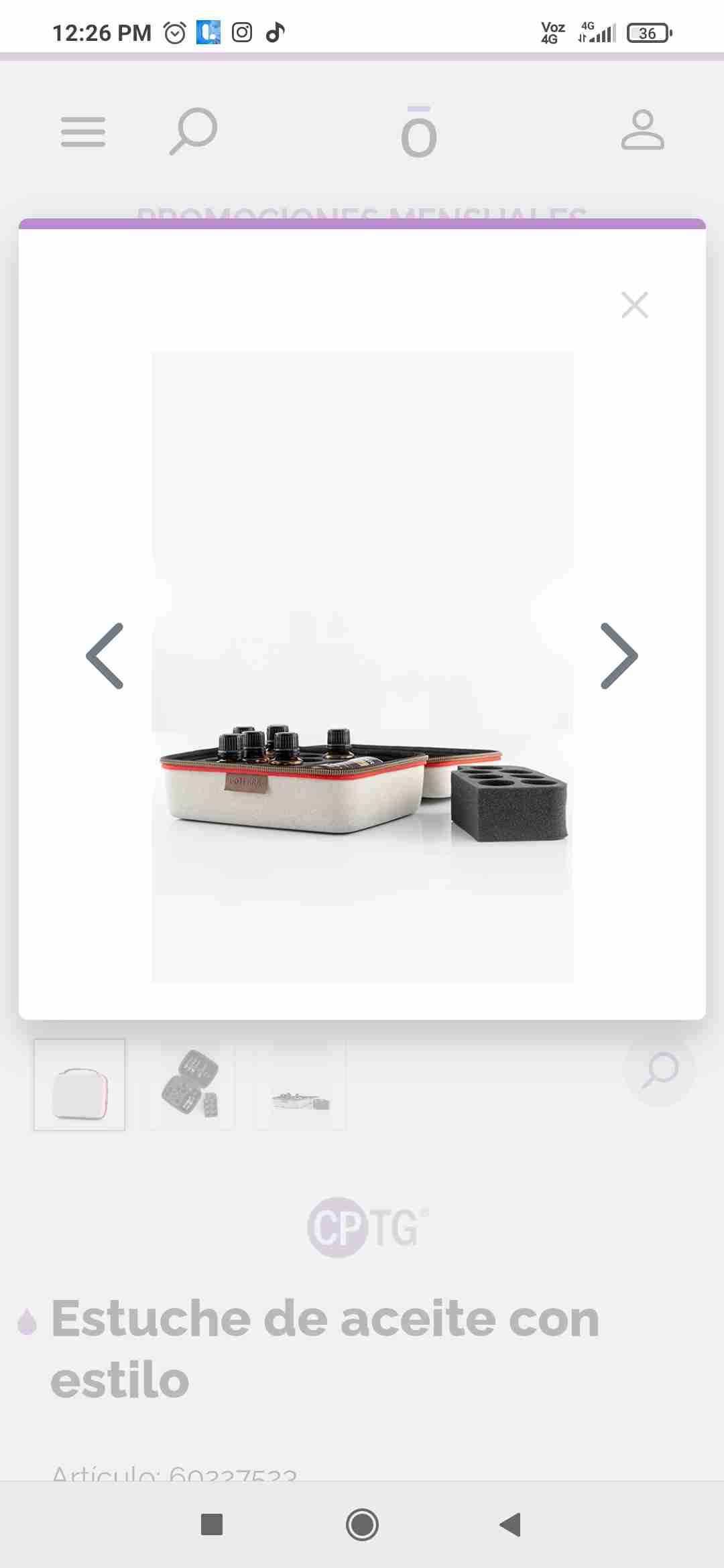
Task: Go back using the system back button
Action: tap(511, 1524)
